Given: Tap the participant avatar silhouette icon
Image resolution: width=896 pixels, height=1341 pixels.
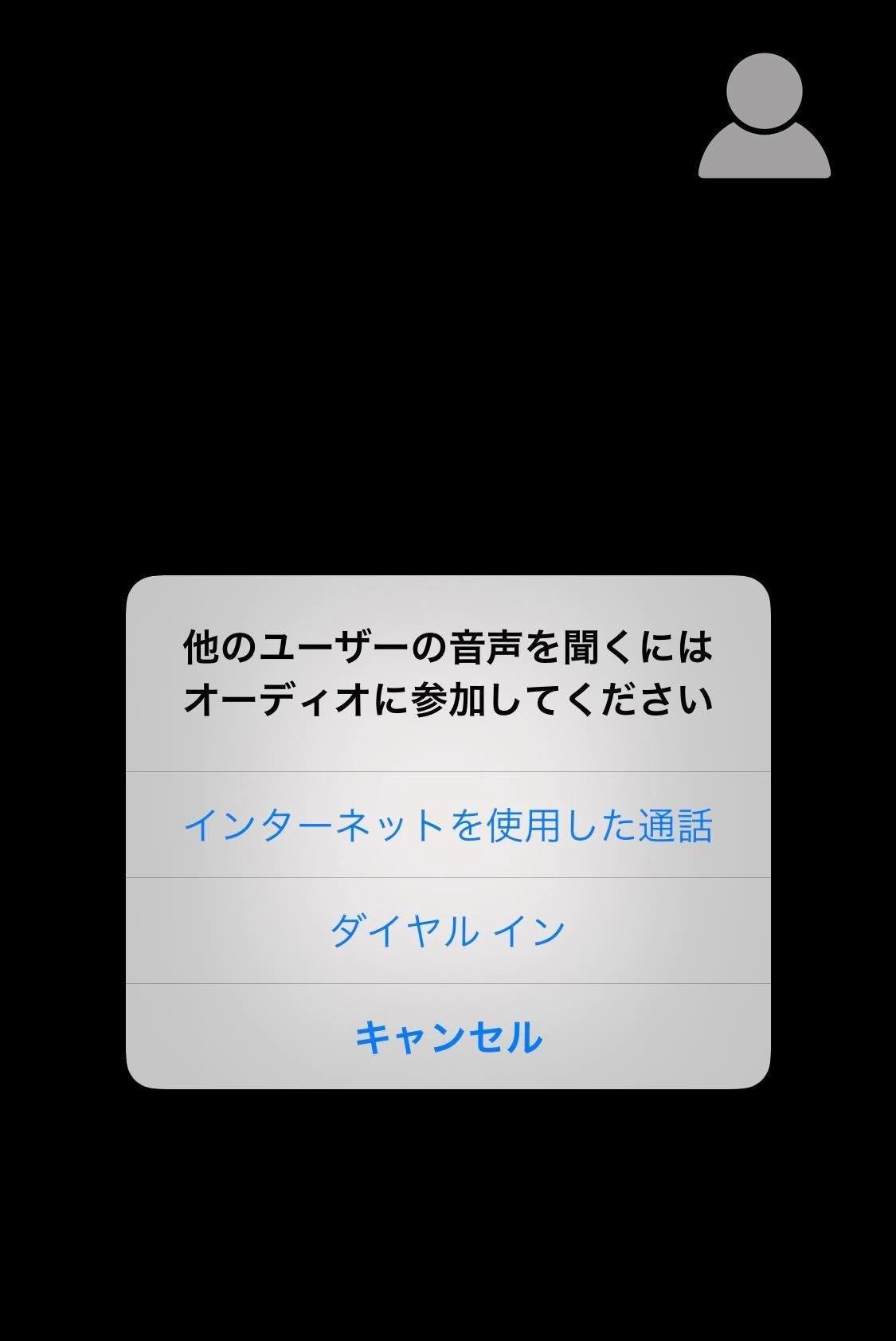Looking at the screenshot, I should pyautogui.click(x=765, y=120).
